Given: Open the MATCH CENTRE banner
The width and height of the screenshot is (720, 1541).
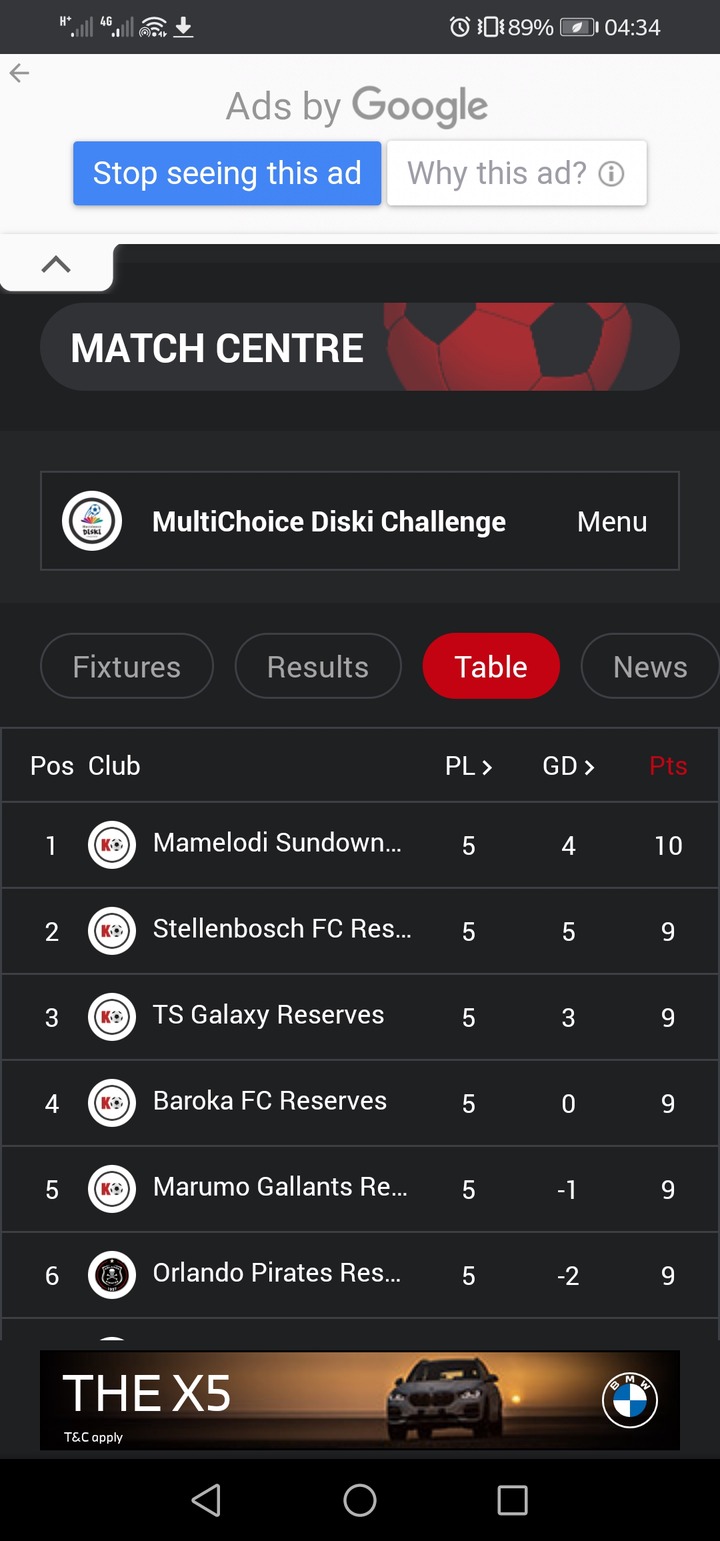Looking at the screenshot, I should pyautogui.click(x=360, y=347).
